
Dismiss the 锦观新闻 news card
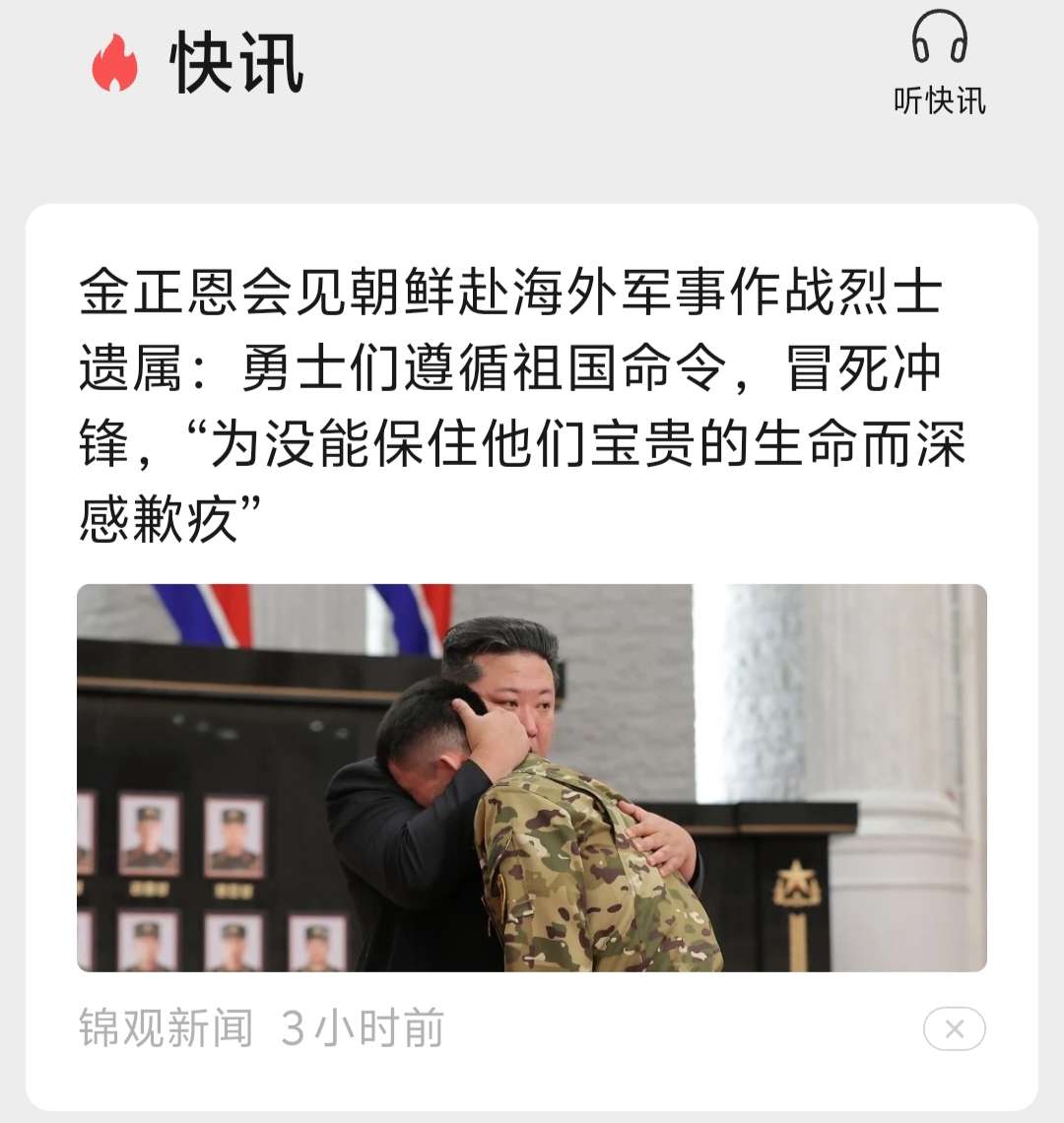coord(954,1029)
